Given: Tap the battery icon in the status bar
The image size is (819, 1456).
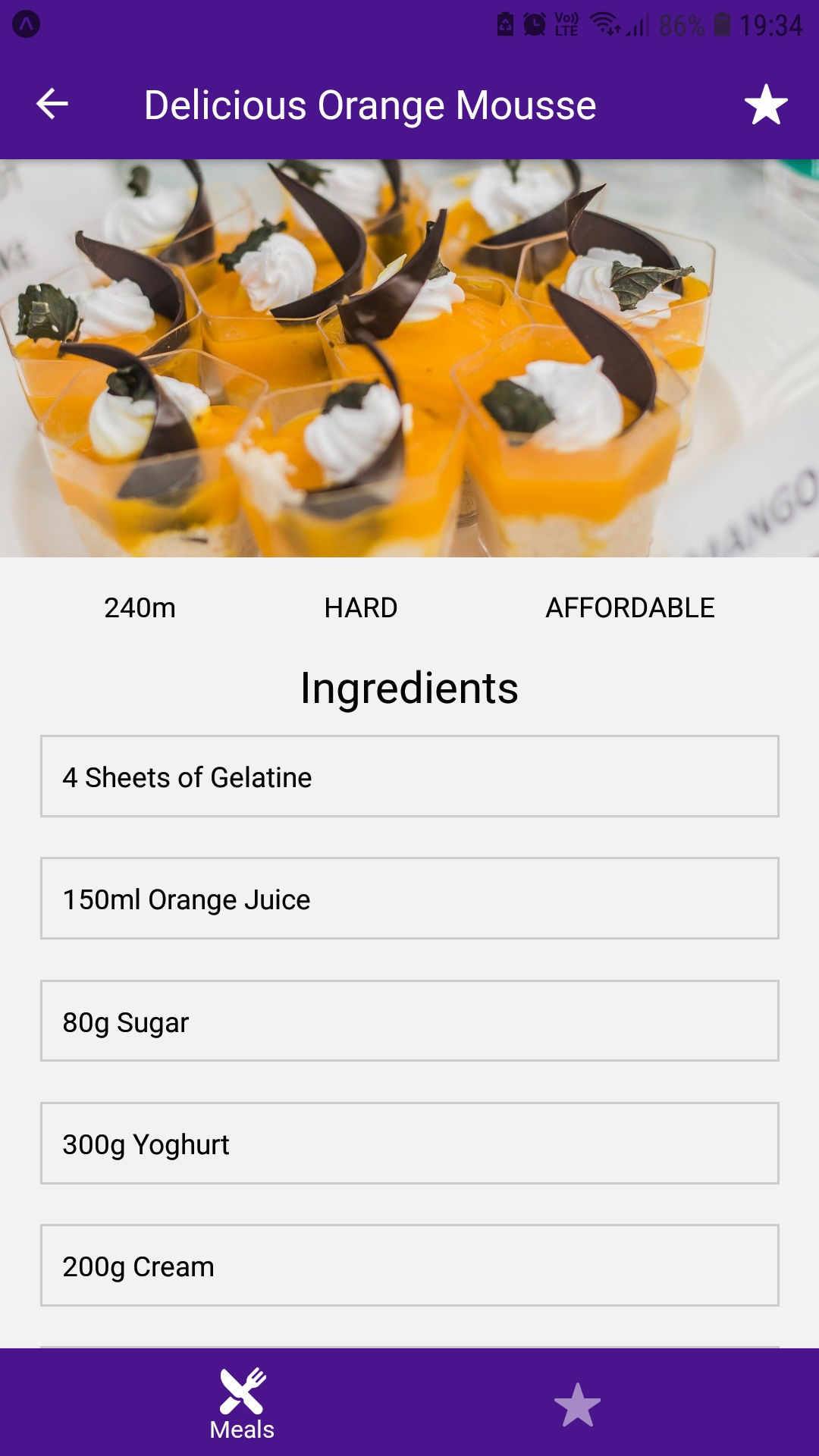Looking at the screenshot, I should [x=717, y=23].
